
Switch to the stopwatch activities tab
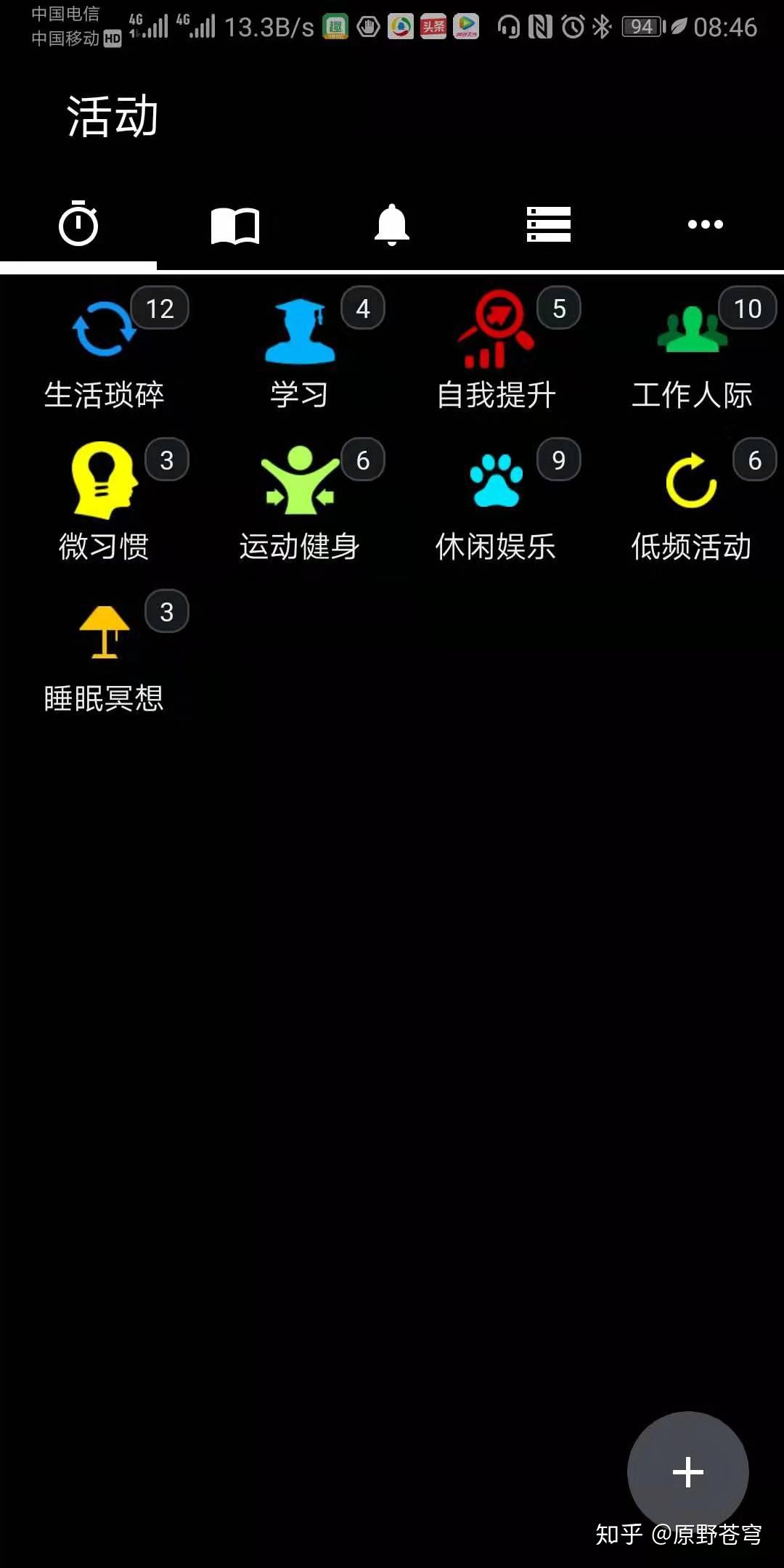[78, 224]
